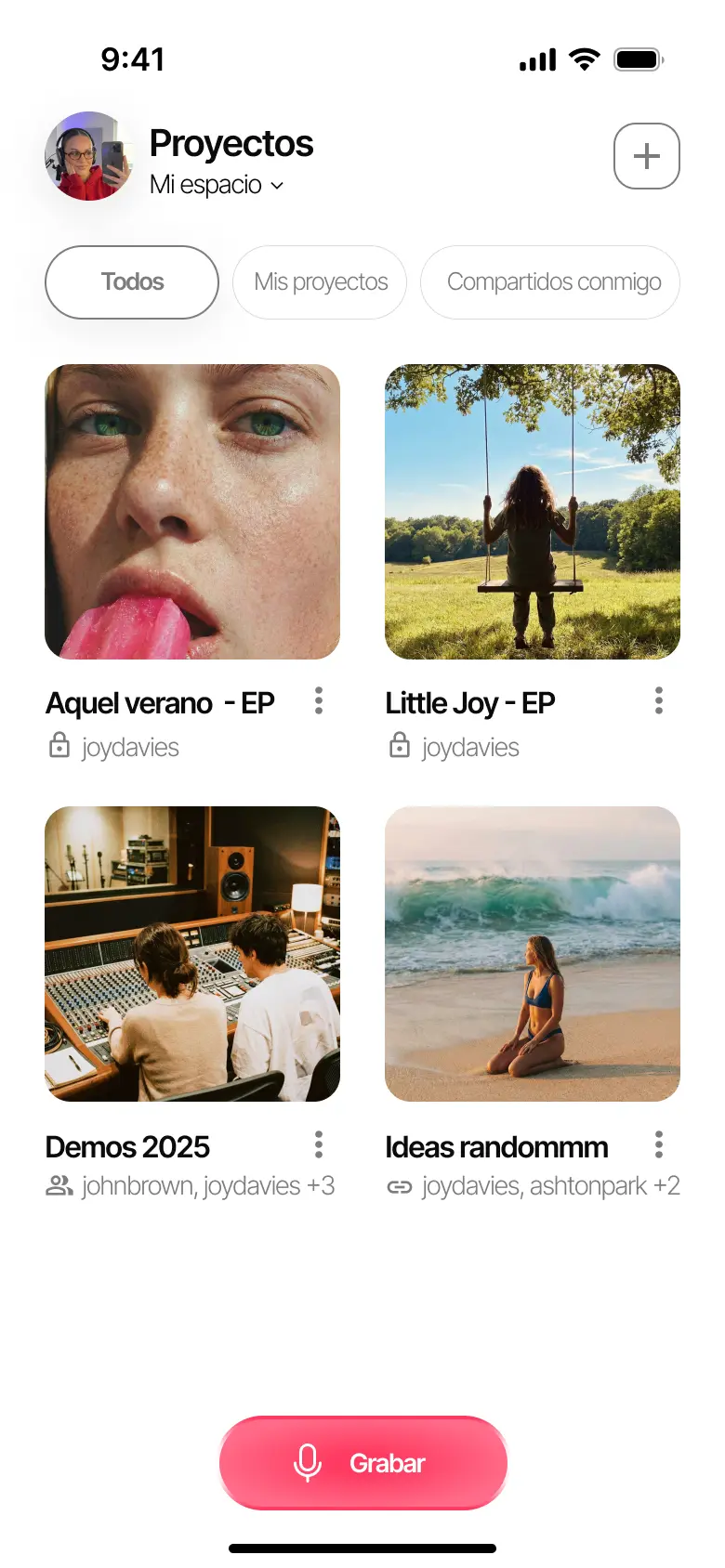Open the options menu for Aquel verano - EP
The width and height of the screenshot is (725, 1568).
(x=318, y=700)
